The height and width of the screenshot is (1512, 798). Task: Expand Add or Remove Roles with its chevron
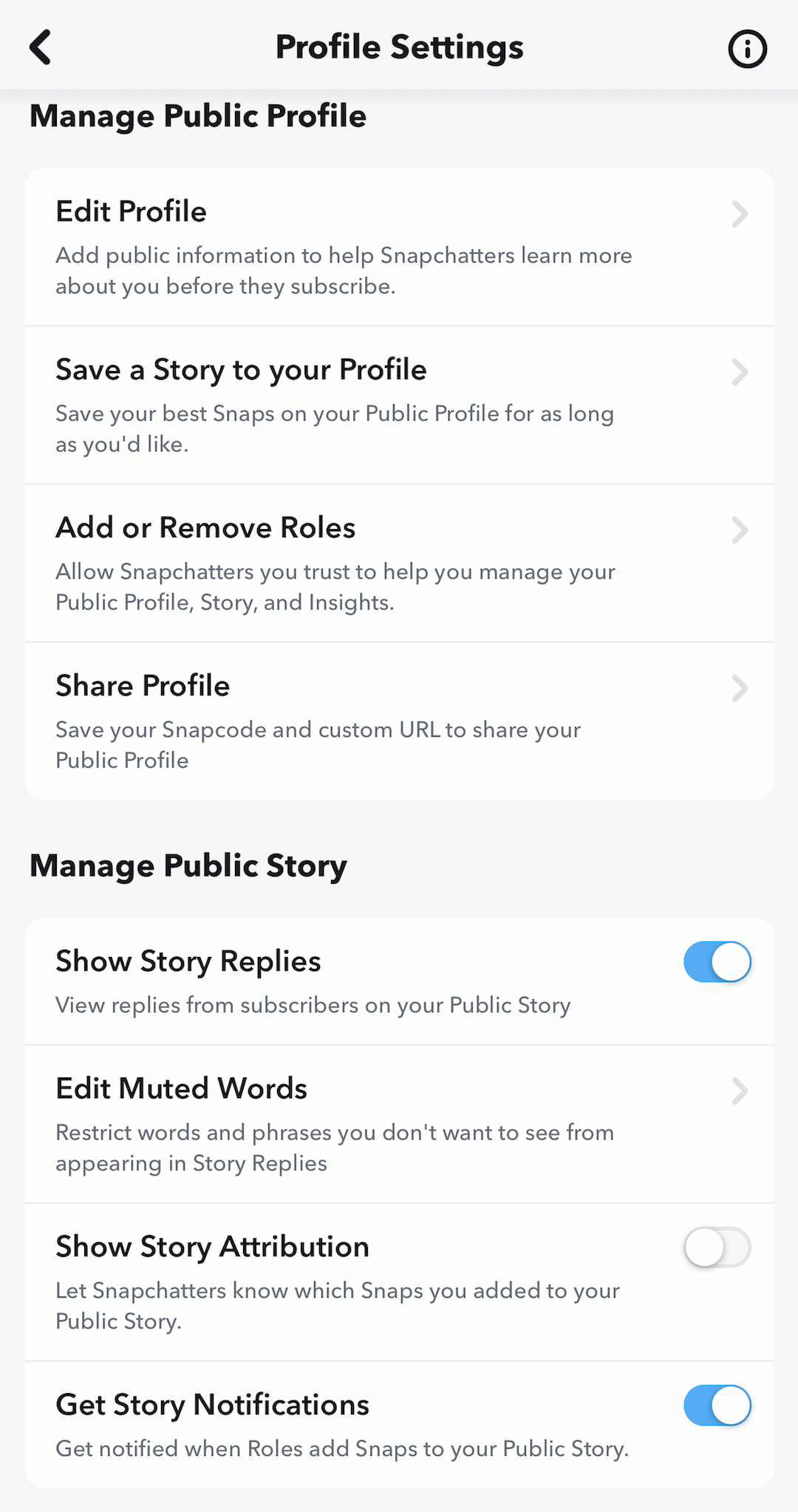coord(740,529)
